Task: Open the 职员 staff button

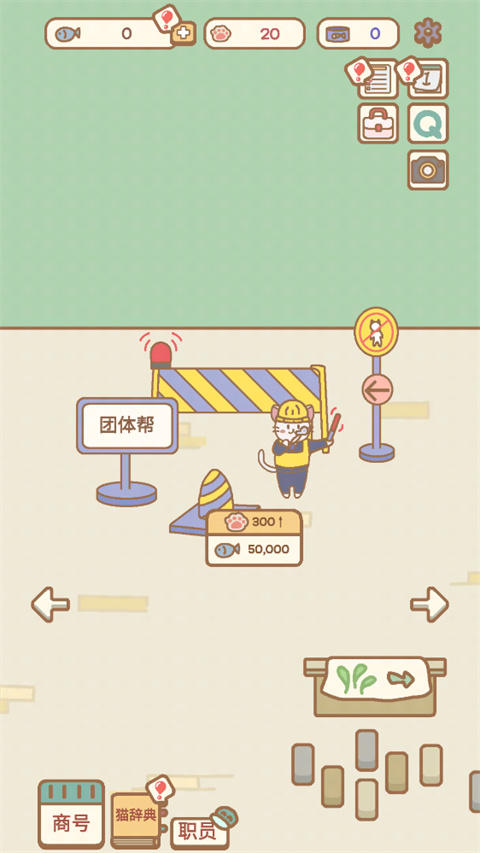Action: (x=199, y=832)
